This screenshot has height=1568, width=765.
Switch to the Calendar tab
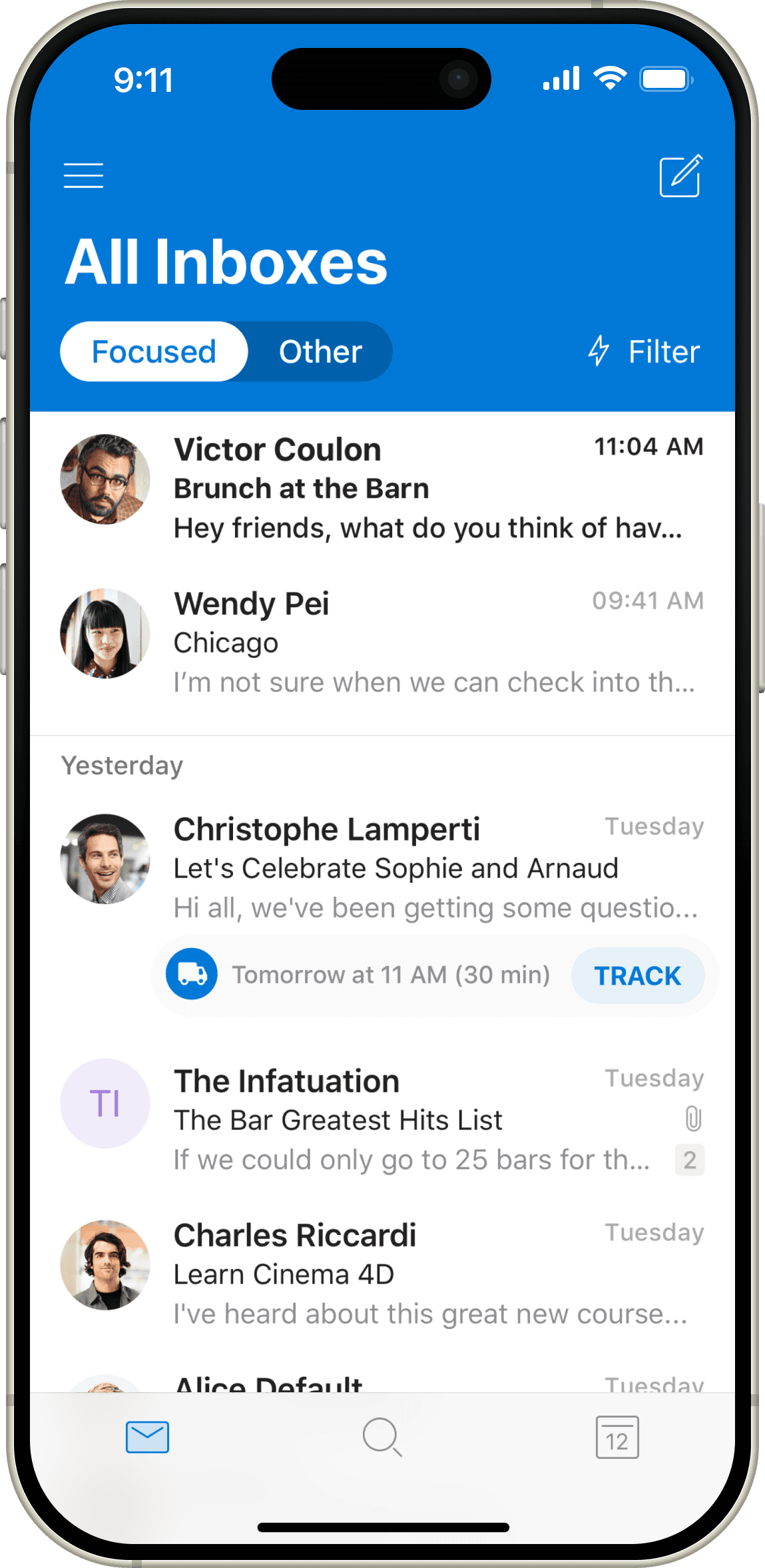tap(617, 1437)
